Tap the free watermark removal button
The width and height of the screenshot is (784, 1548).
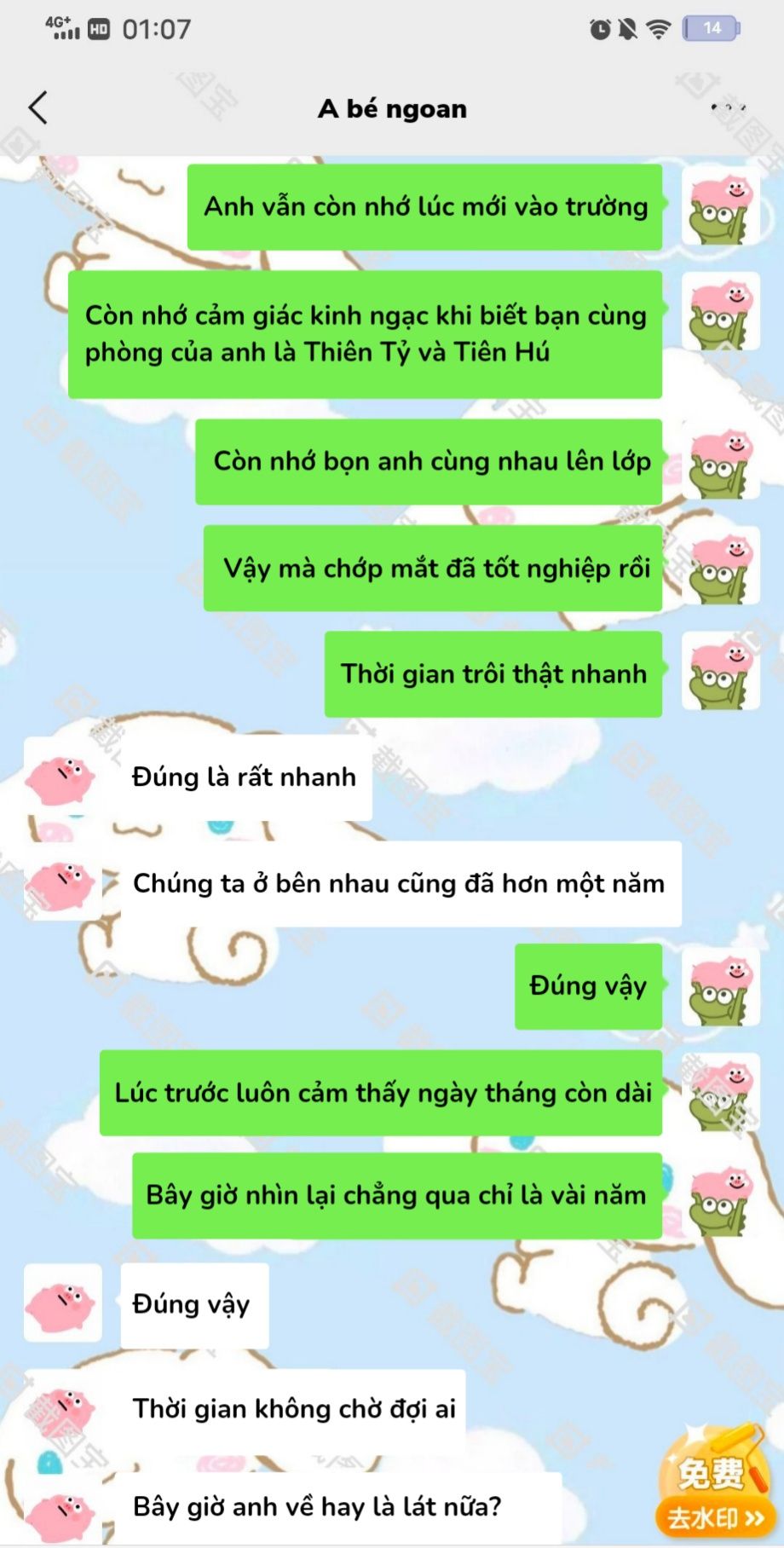tap(714, 1483)
